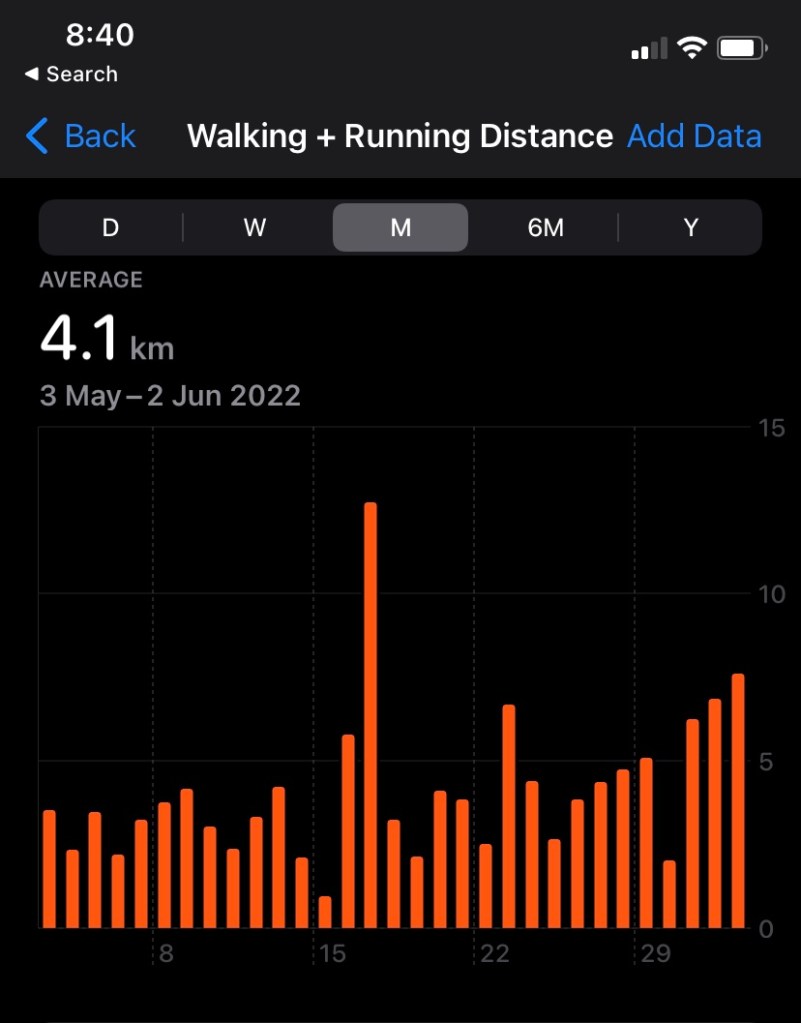This screenshot has width=801, height=1023.
Task: Tap Add Data to log distance
Action: pos(694,136)
